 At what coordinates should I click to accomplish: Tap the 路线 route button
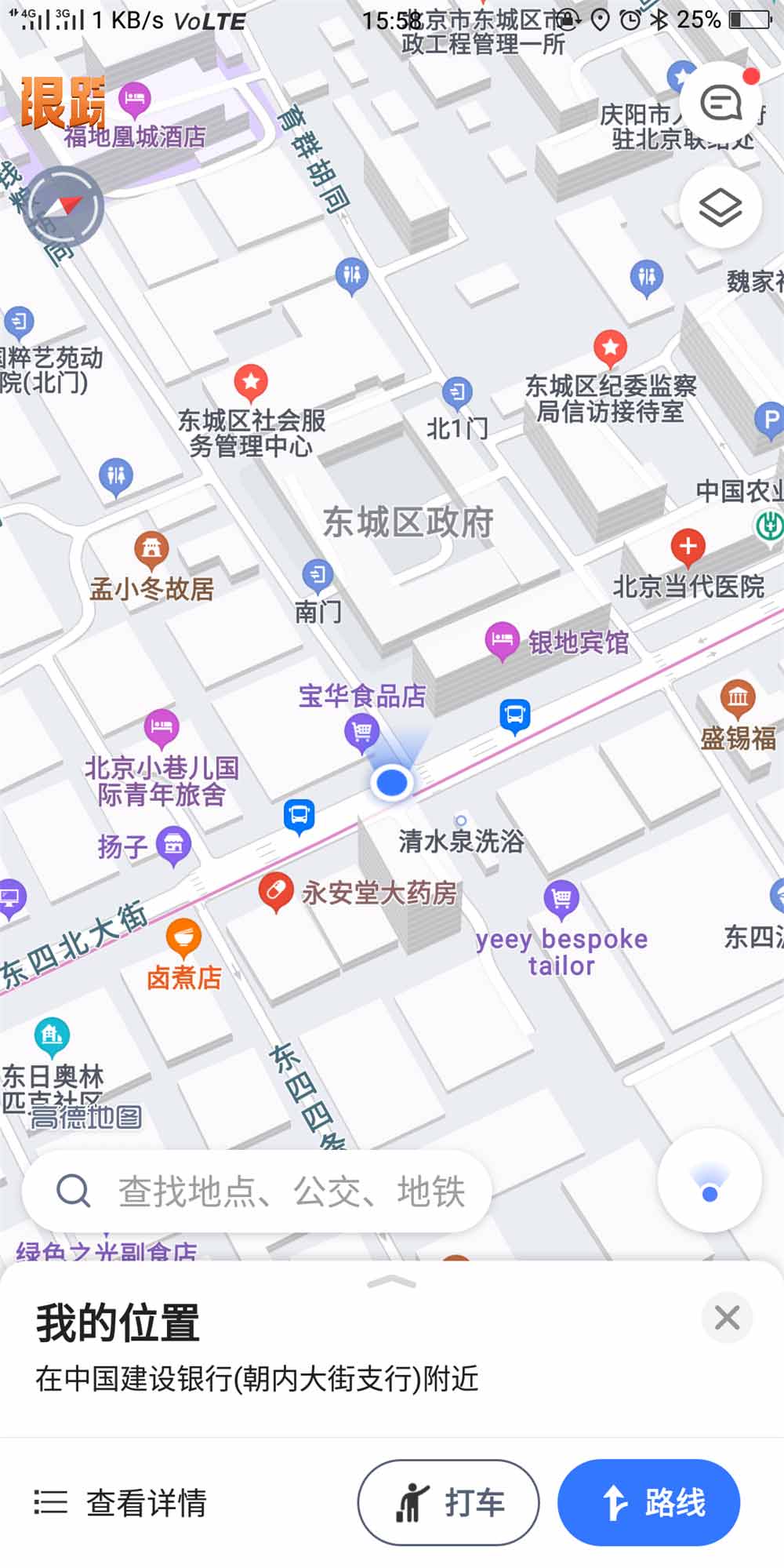click(x=648, y=1503)
